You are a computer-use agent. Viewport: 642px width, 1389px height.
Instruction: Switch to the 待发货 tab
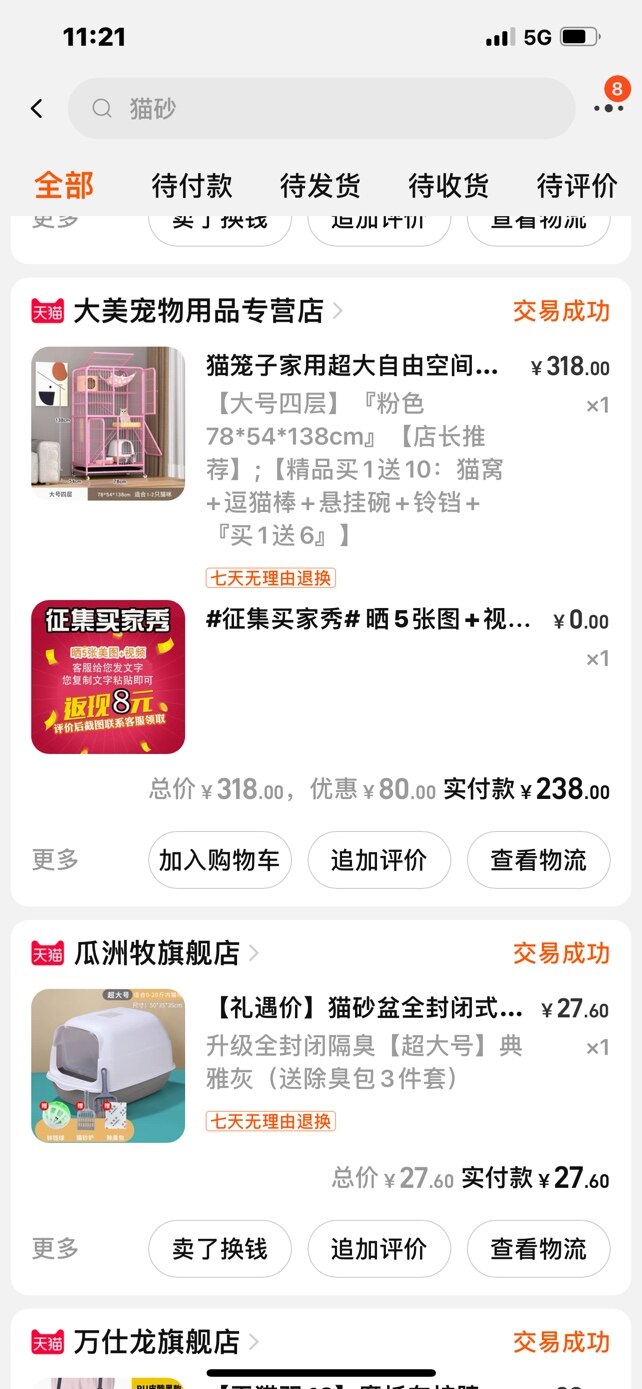[320, 185]
